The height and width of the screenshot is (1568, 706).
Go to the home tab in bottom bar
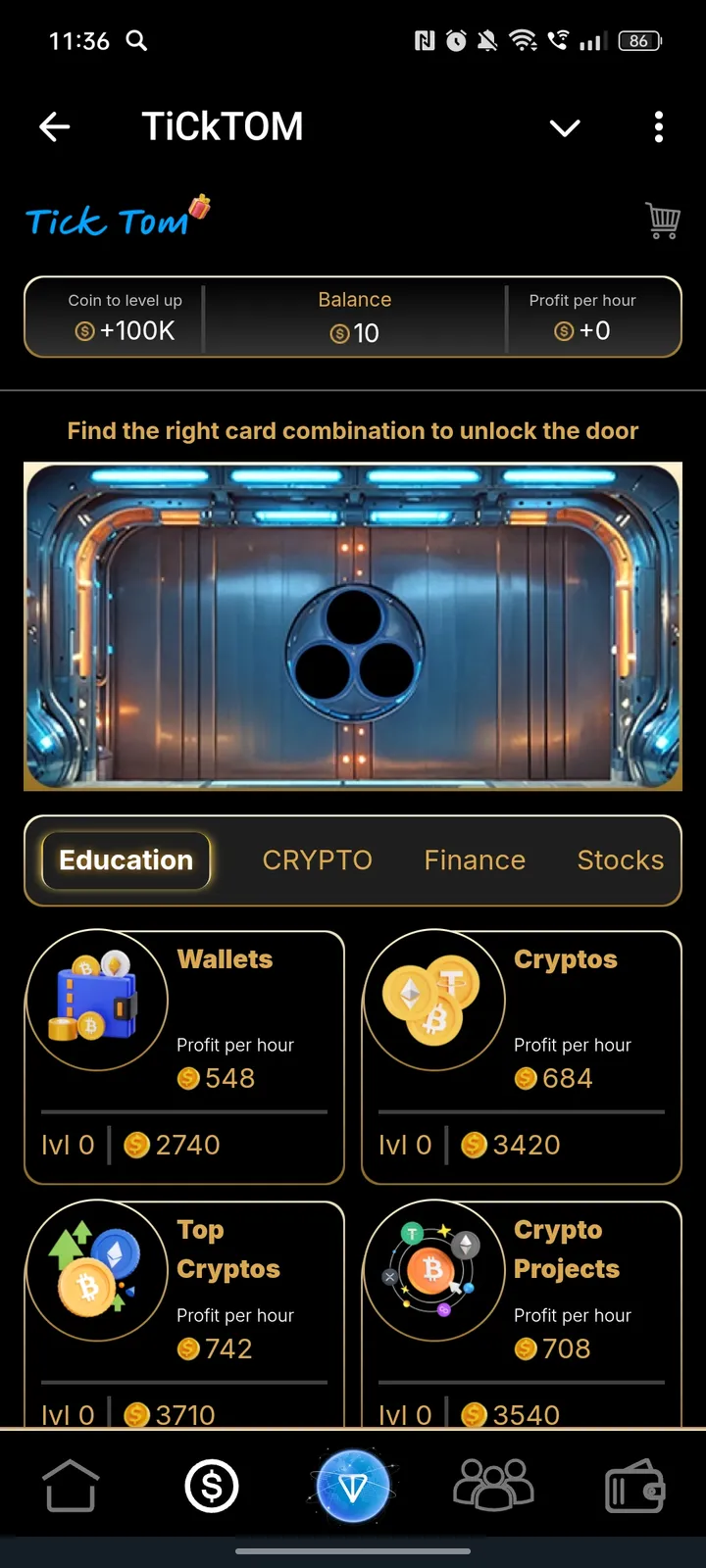coord(72,1486)
